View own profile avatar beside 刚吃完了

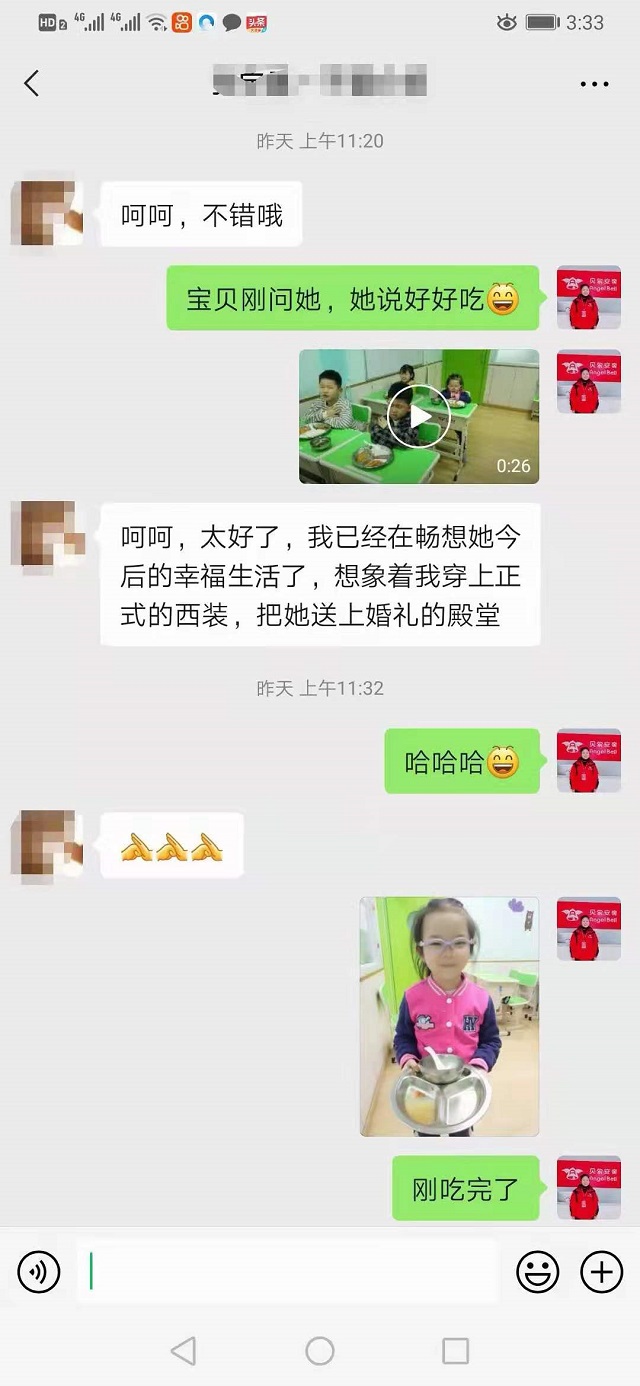pyautogui.click(x=588, y=1188)
